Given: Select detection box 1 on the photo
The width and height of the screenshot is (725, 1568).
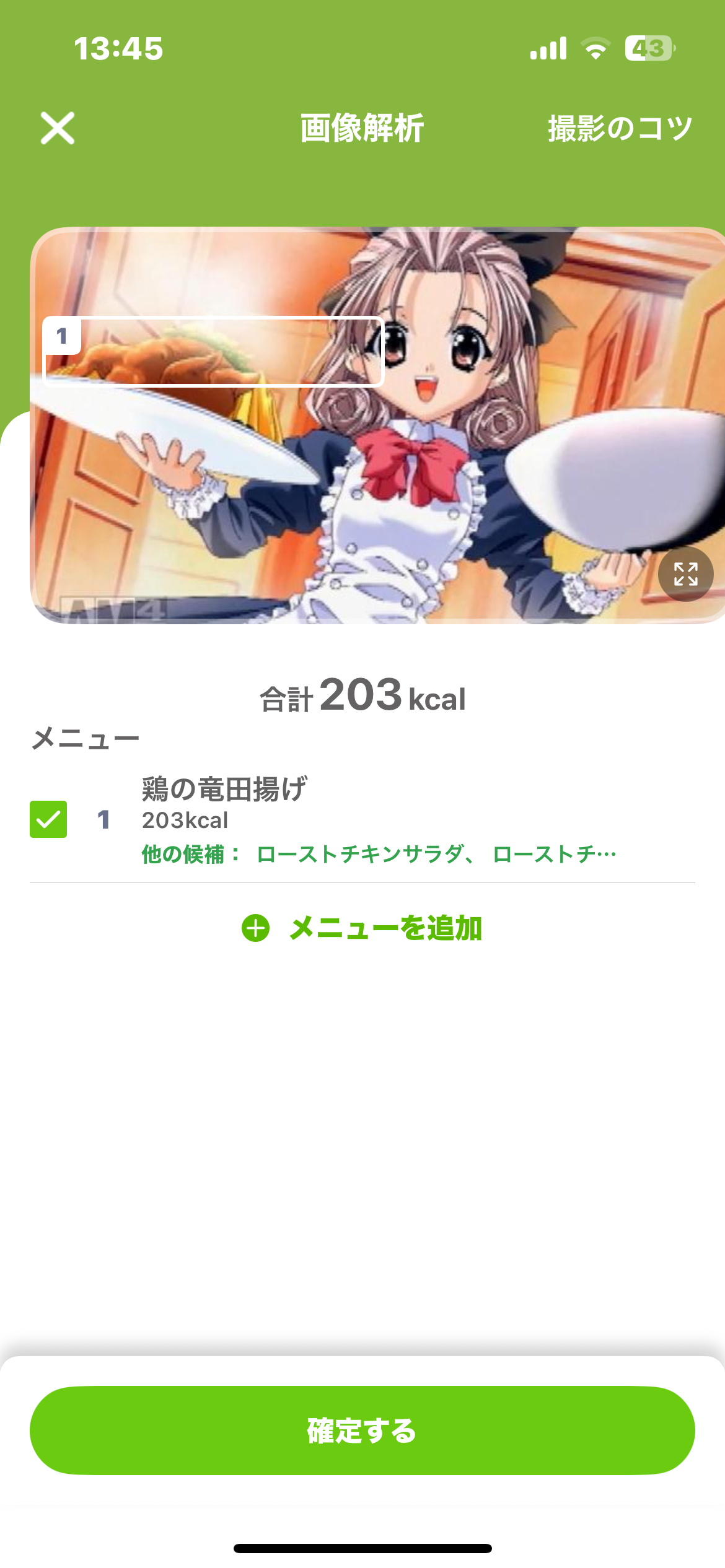Looking at the screenshot, I should 214,352.
